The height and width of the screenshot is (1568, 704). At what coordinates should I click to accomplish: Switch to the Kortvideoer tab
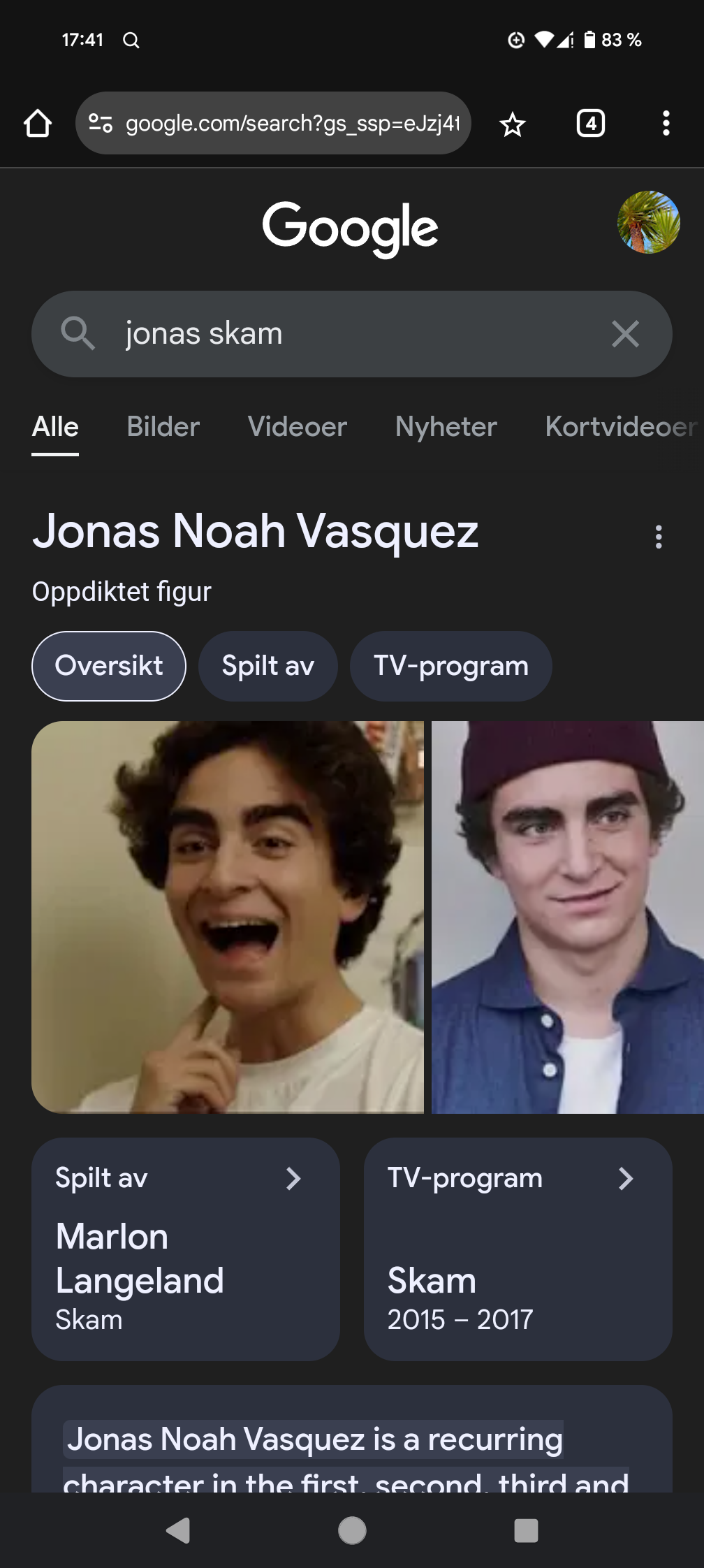pos(622,426)
